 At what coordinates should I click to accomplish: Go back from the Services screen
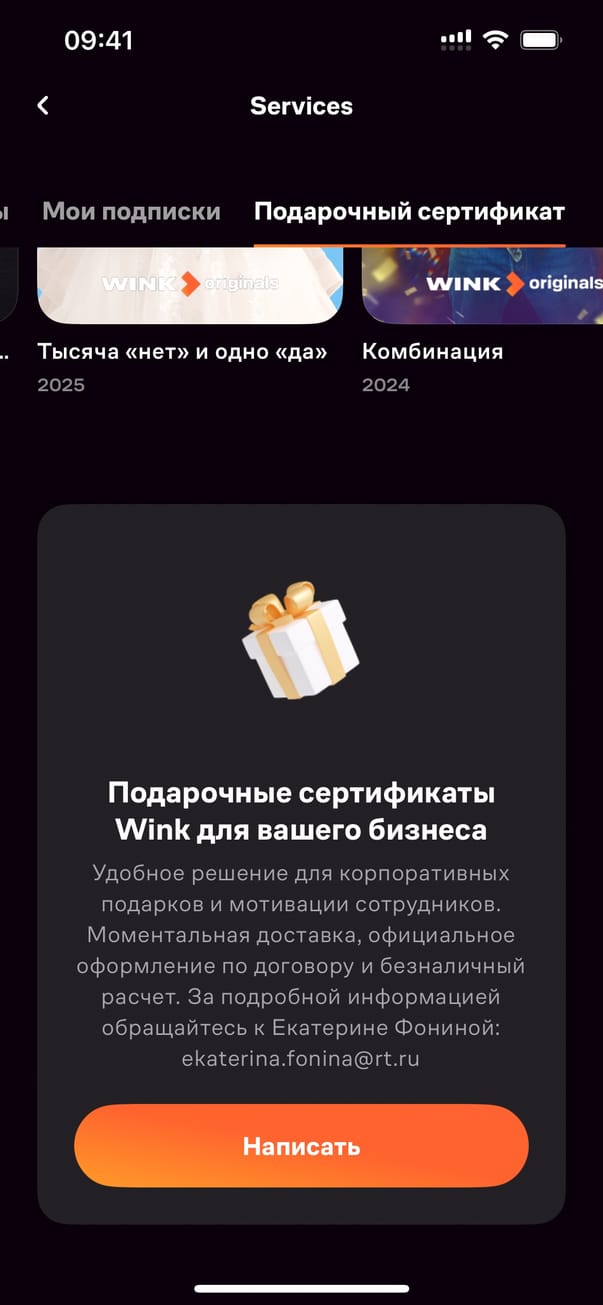[43, 106]
